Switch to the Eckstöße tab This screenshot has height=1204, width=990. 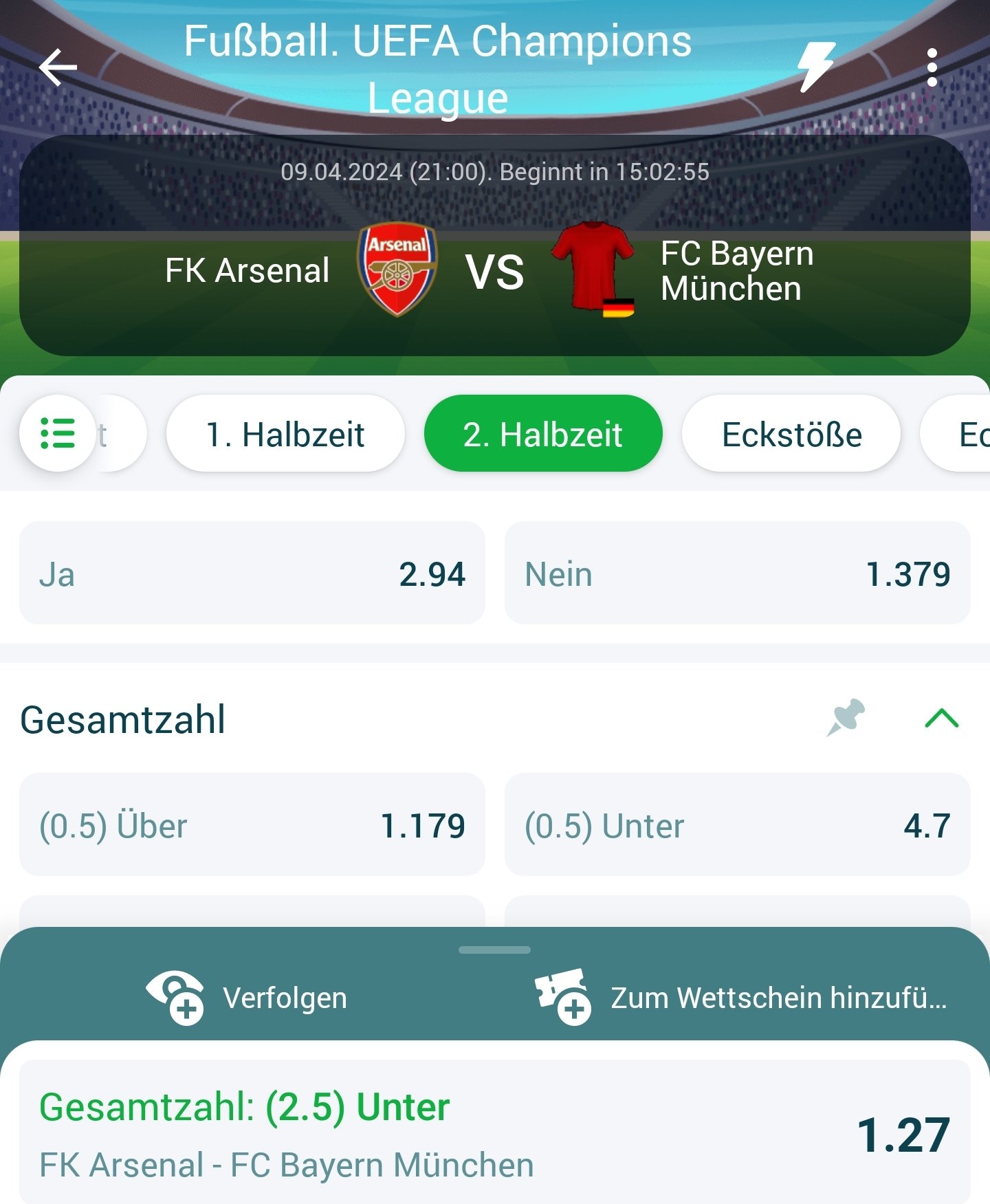[x=791, y=434]
